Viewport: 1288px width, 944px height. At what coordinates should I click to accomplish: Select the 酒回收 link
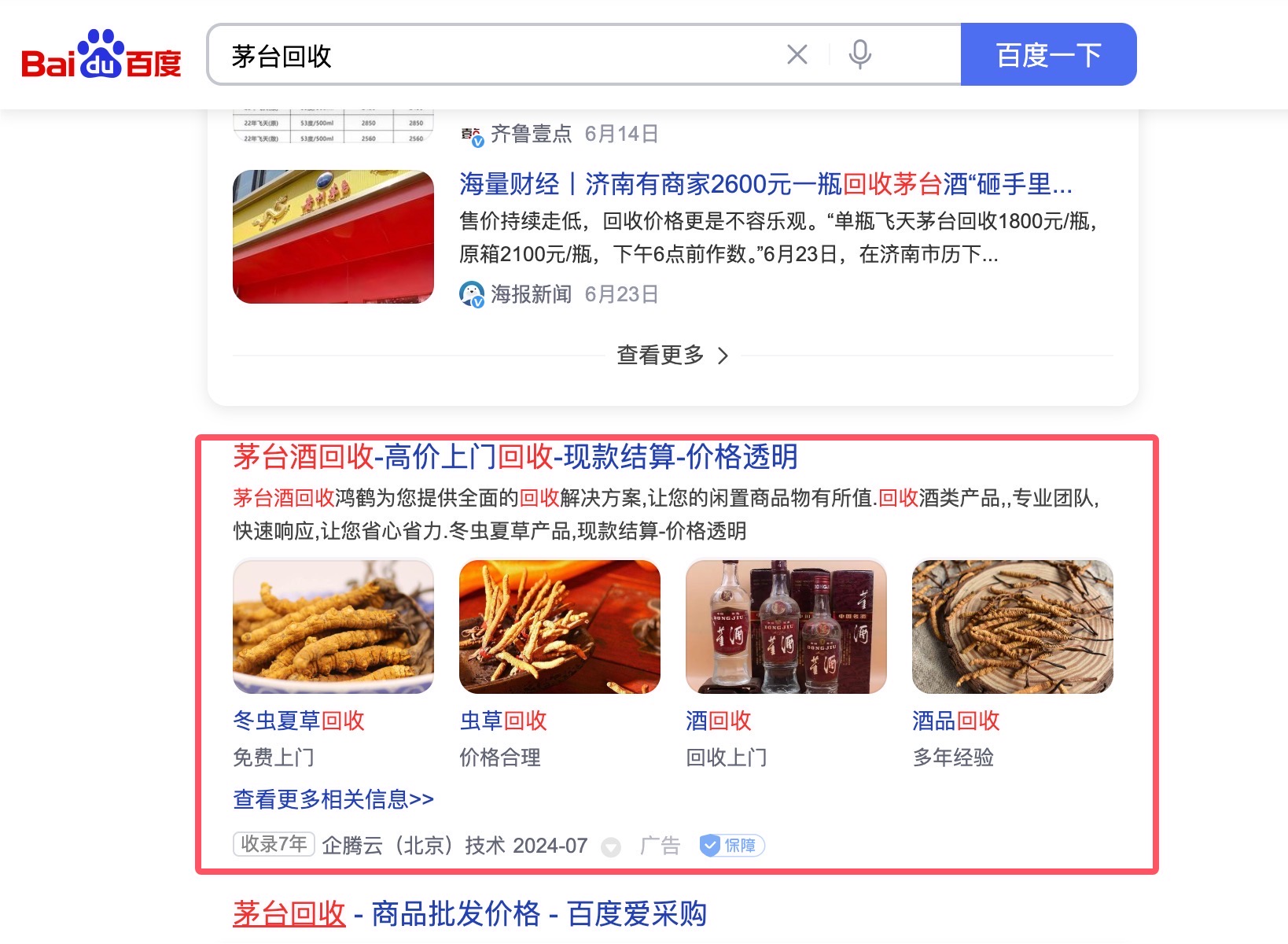point(719,721)
